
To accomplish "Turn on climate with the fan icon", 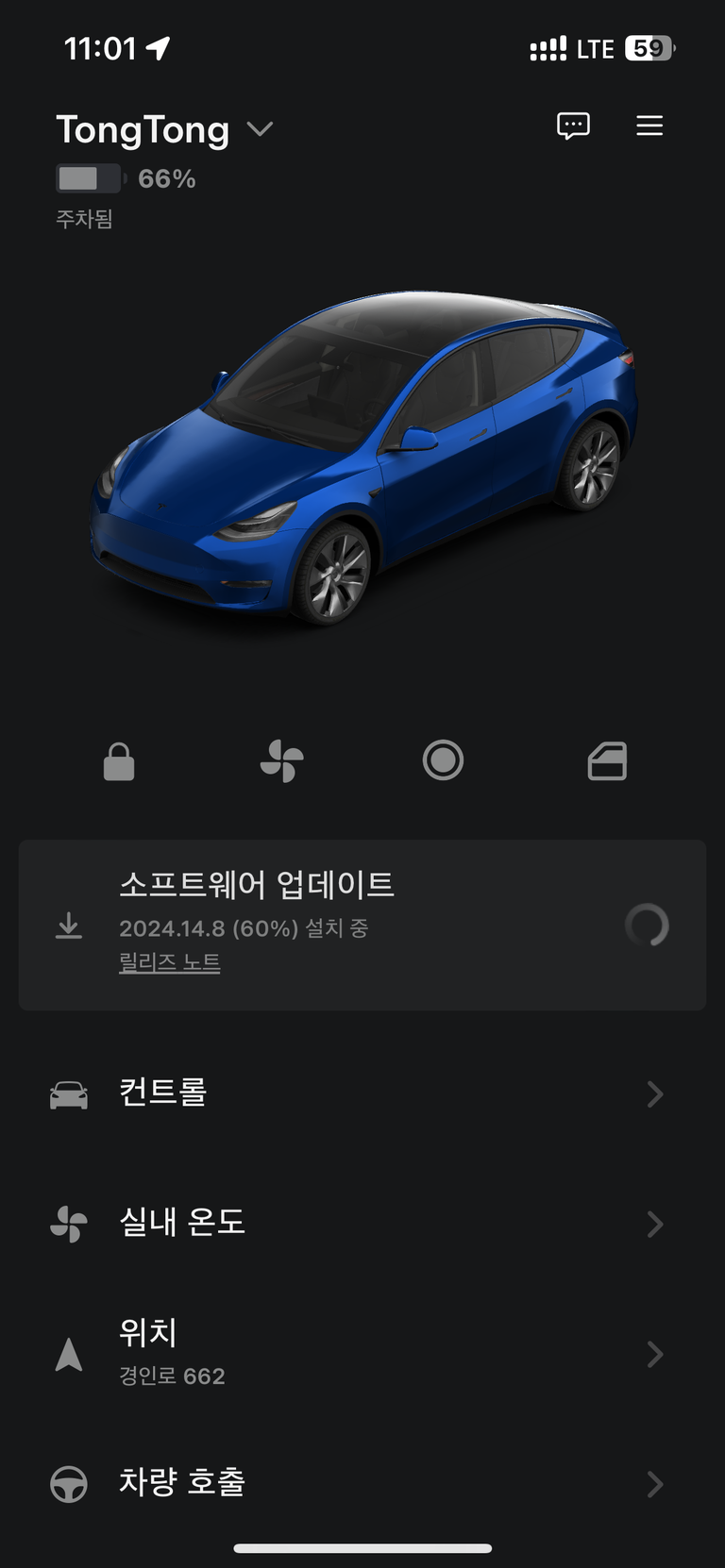I will click(281, 761).
